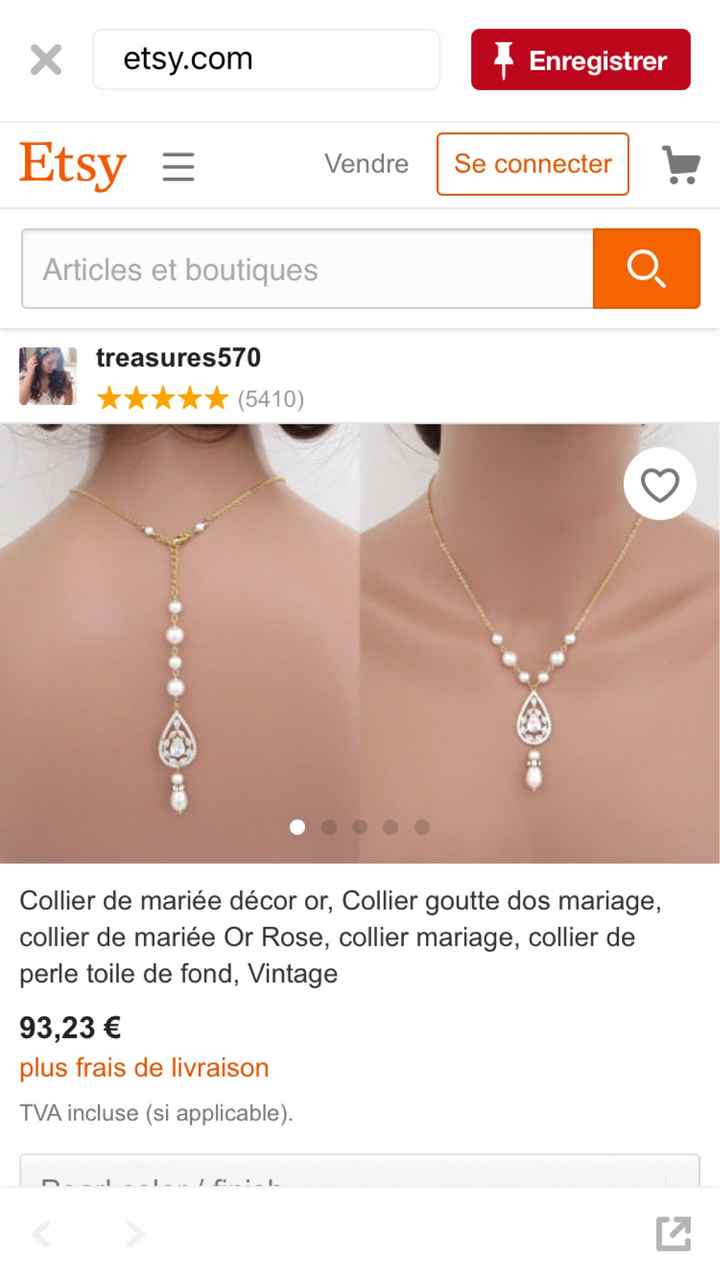Tap the orange search magnifier

pyautogui.click(x=646, y=268)
